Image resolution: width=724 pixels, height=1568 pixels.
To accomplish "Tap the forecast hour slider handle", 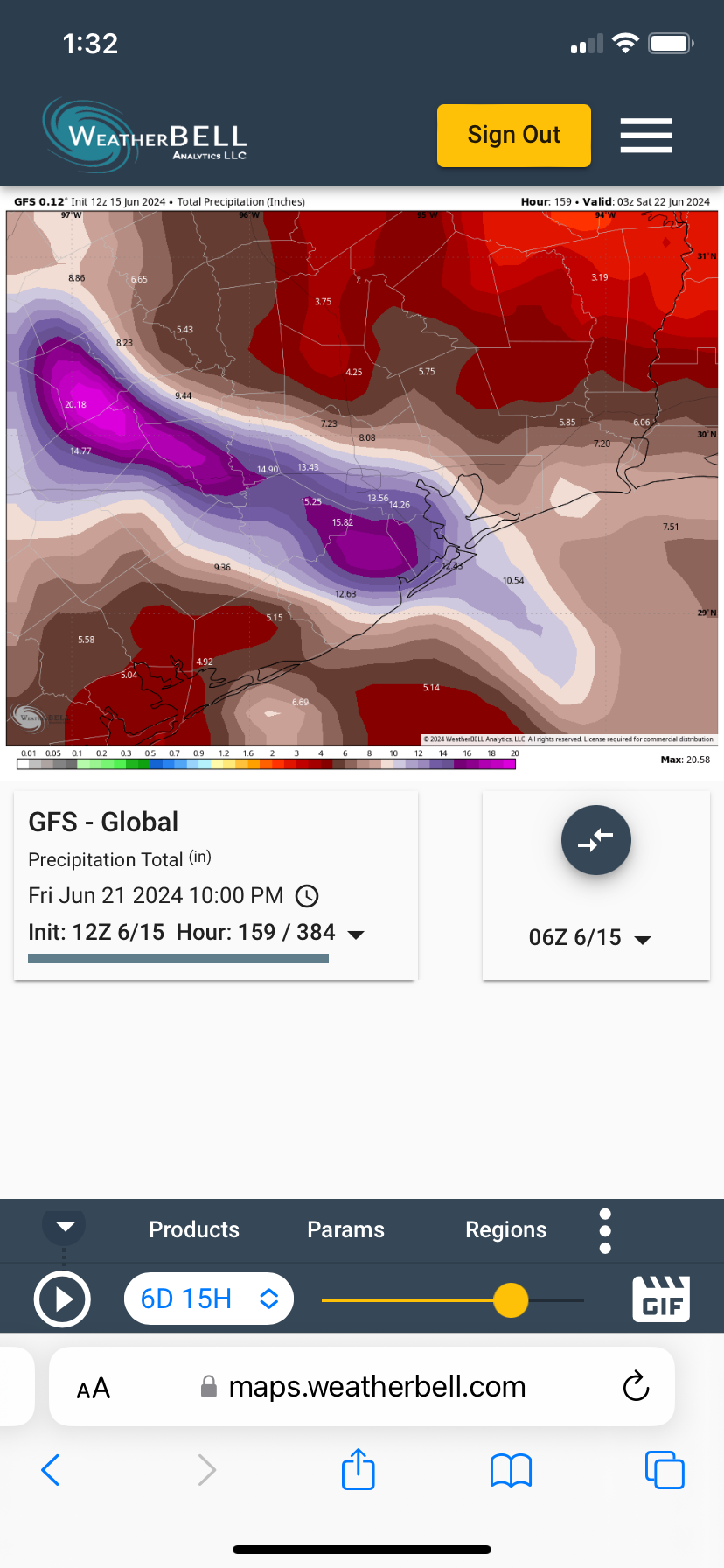I will pos(511,1299).
